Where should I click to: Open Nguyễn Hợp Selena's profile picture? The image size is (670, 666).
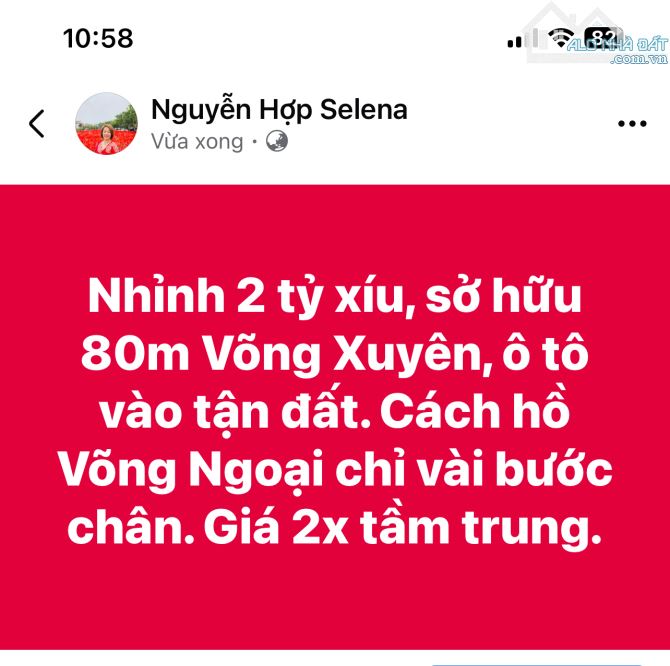click(x=106, y=124)
